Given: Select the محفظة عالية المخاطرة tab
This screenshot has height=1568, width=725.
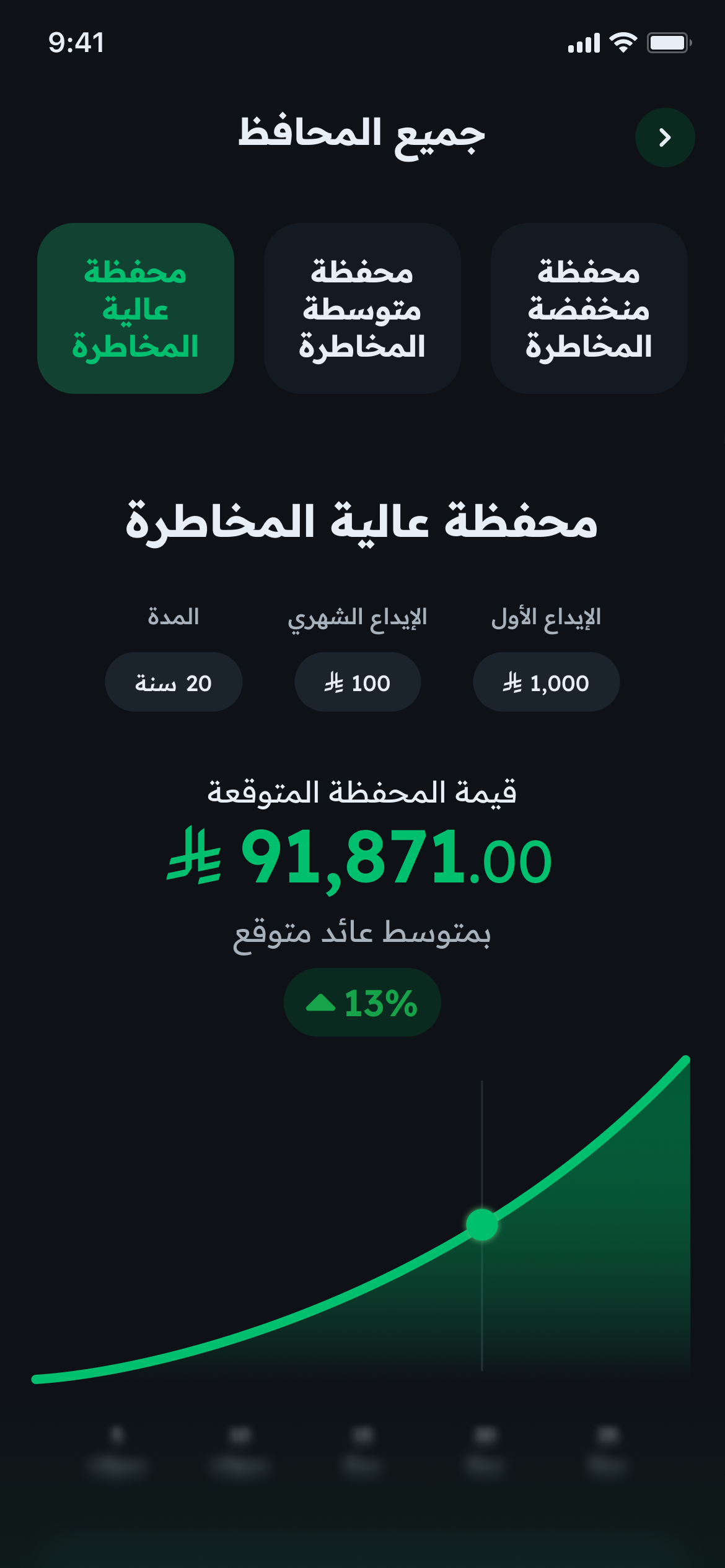Looking at the screenshot, I should (x=136, y=308).
